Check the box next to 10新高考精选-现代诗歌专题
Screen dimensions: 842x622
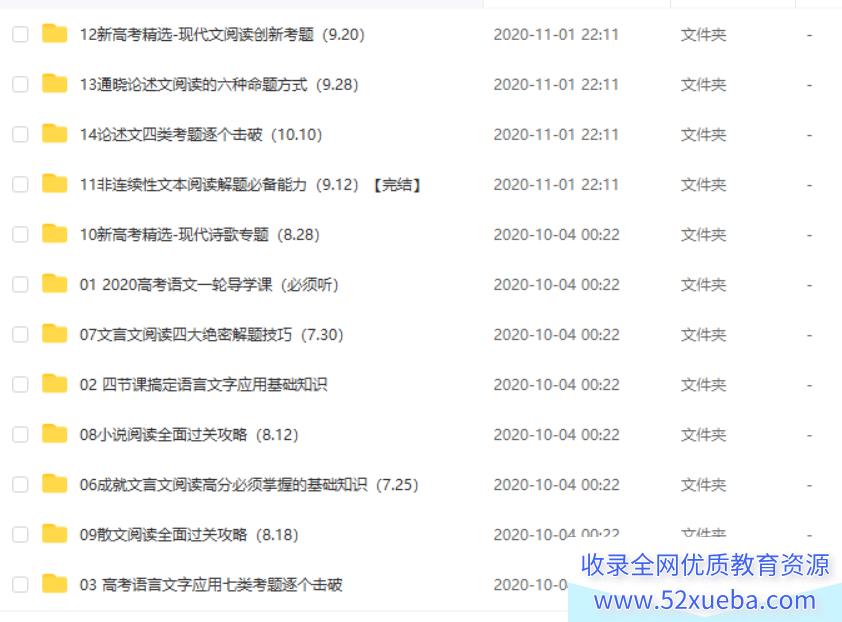click(x=20, y=235)
